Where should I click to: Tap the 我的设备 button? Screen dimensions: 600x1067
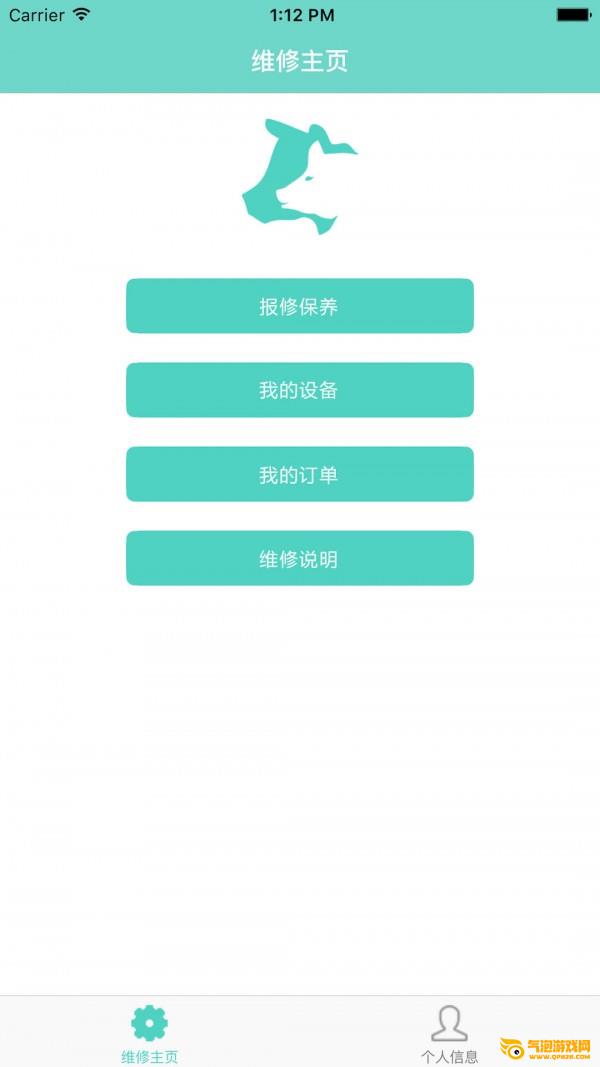tap(299, 390)
